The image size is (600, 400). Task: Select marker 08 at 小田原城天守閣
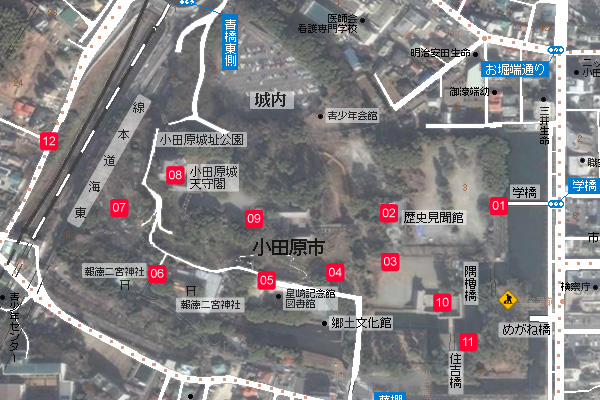point(176,175)
